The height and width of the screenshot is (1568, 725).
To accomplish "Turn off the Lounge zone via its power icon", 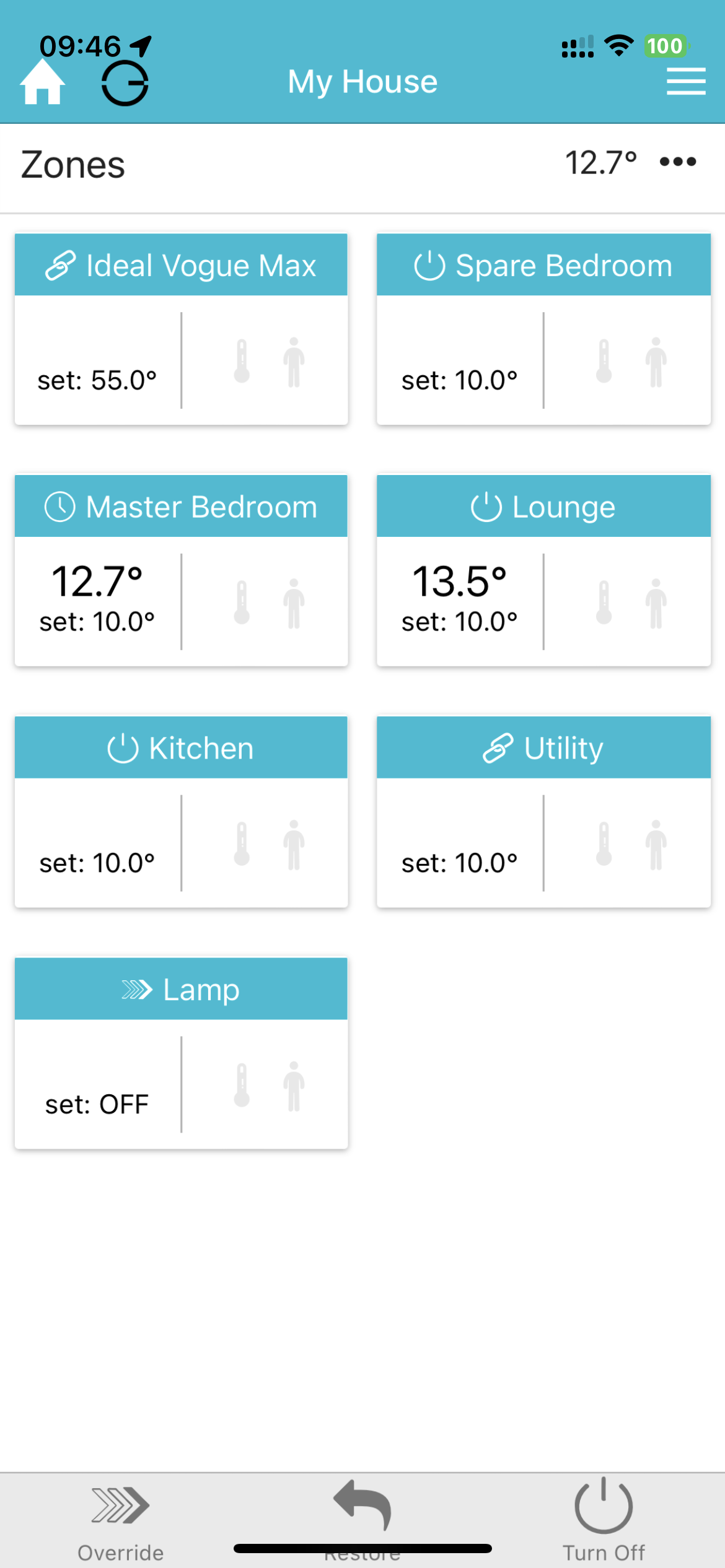I will (x=486, y=506).
